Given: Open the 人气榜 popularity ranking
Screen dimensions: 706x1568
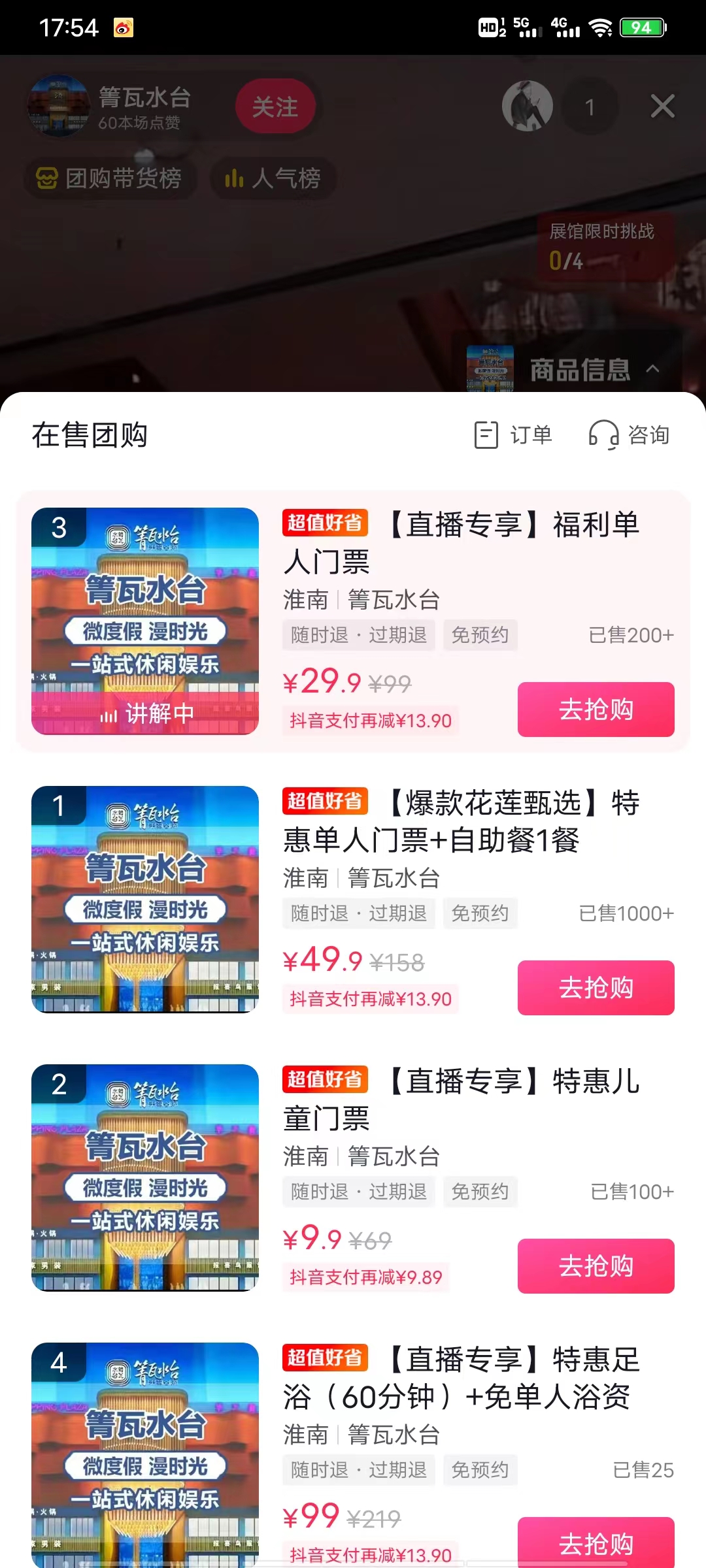Looking at the screenshot, I should 273,178.
